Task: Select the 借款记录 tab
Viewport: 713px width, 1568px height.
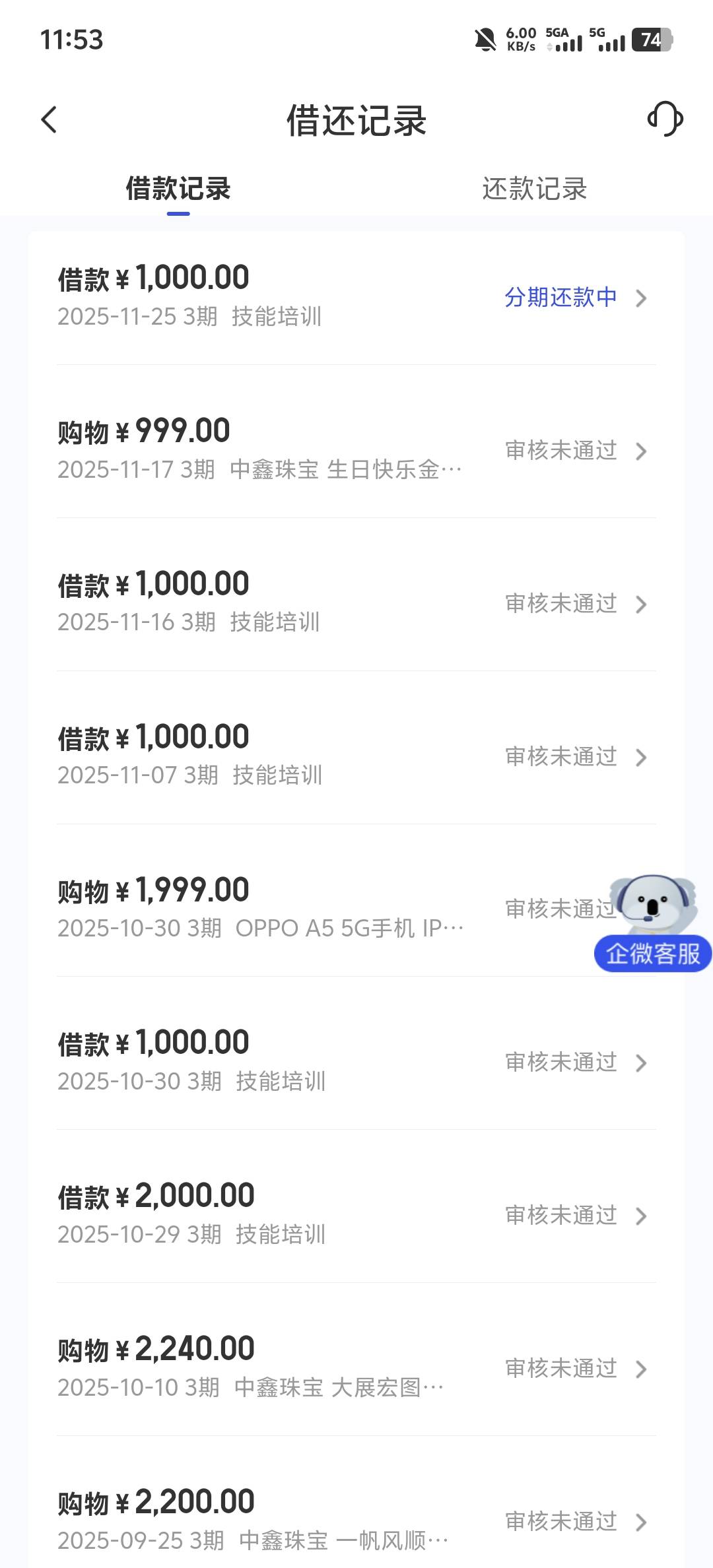Action: pyautogui.click(x=178, y=189)
